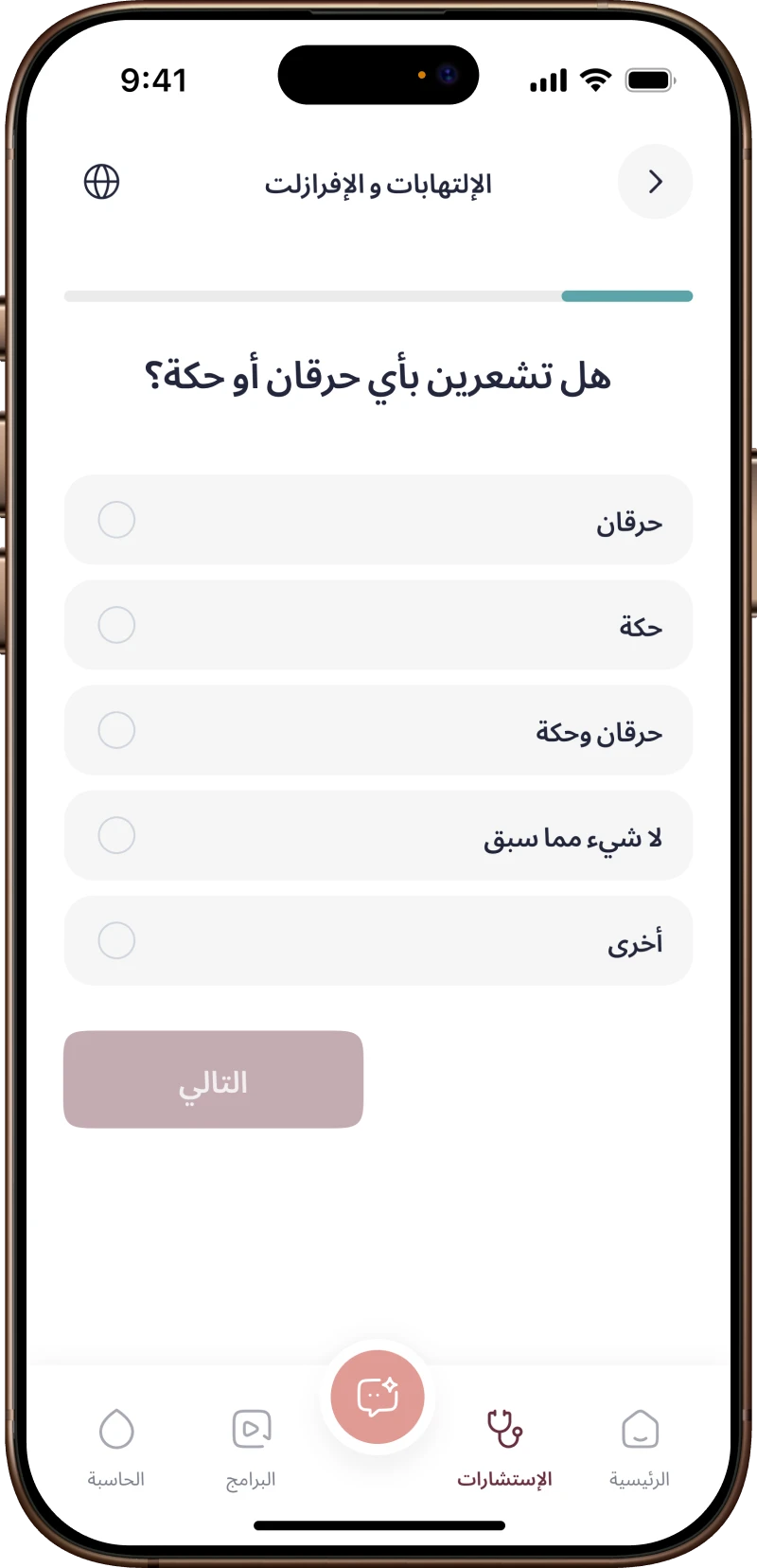Choose the حكة answer
The height and width of the screenshot is (1568, 757).
[378, 625]
